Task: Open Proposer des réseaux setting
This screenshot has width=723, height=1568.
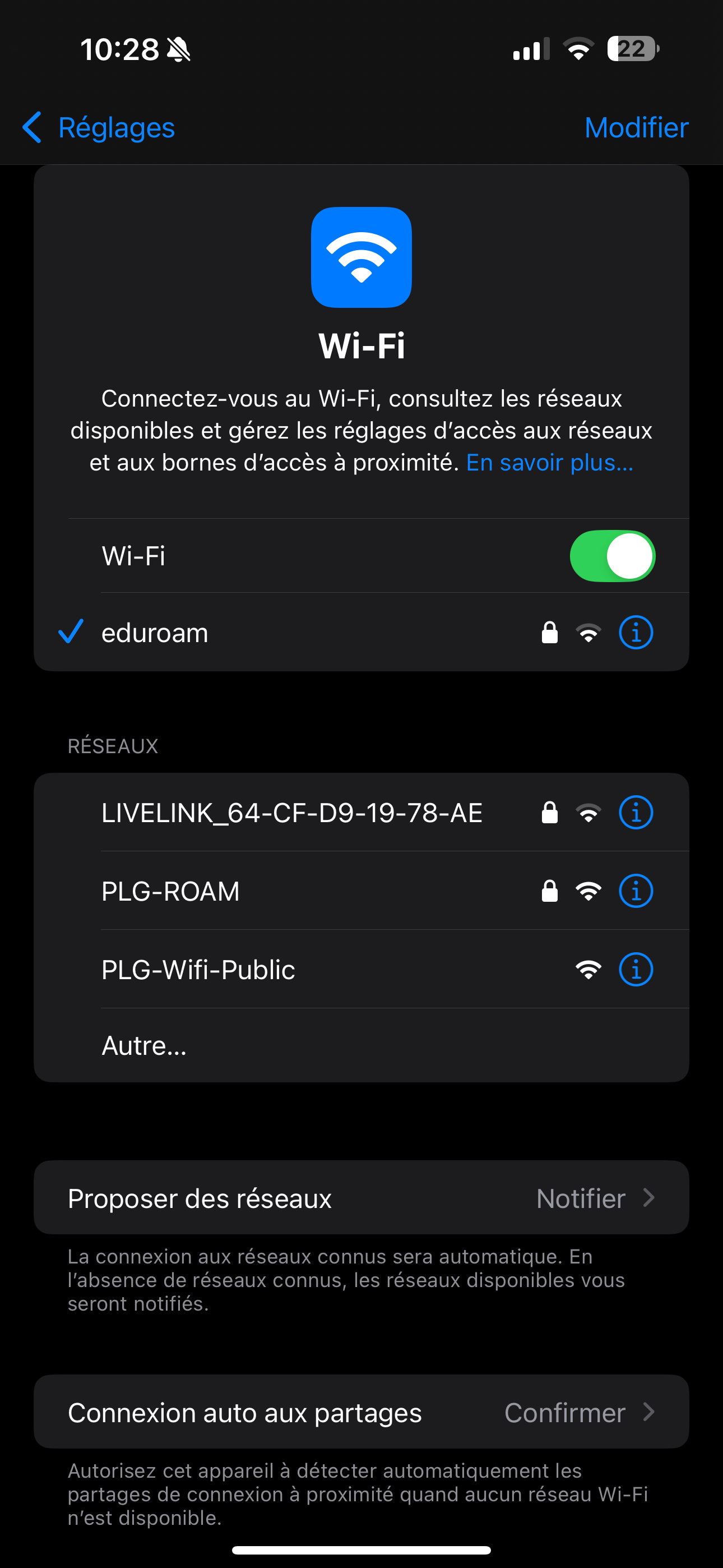Action: pos(361,1198)
